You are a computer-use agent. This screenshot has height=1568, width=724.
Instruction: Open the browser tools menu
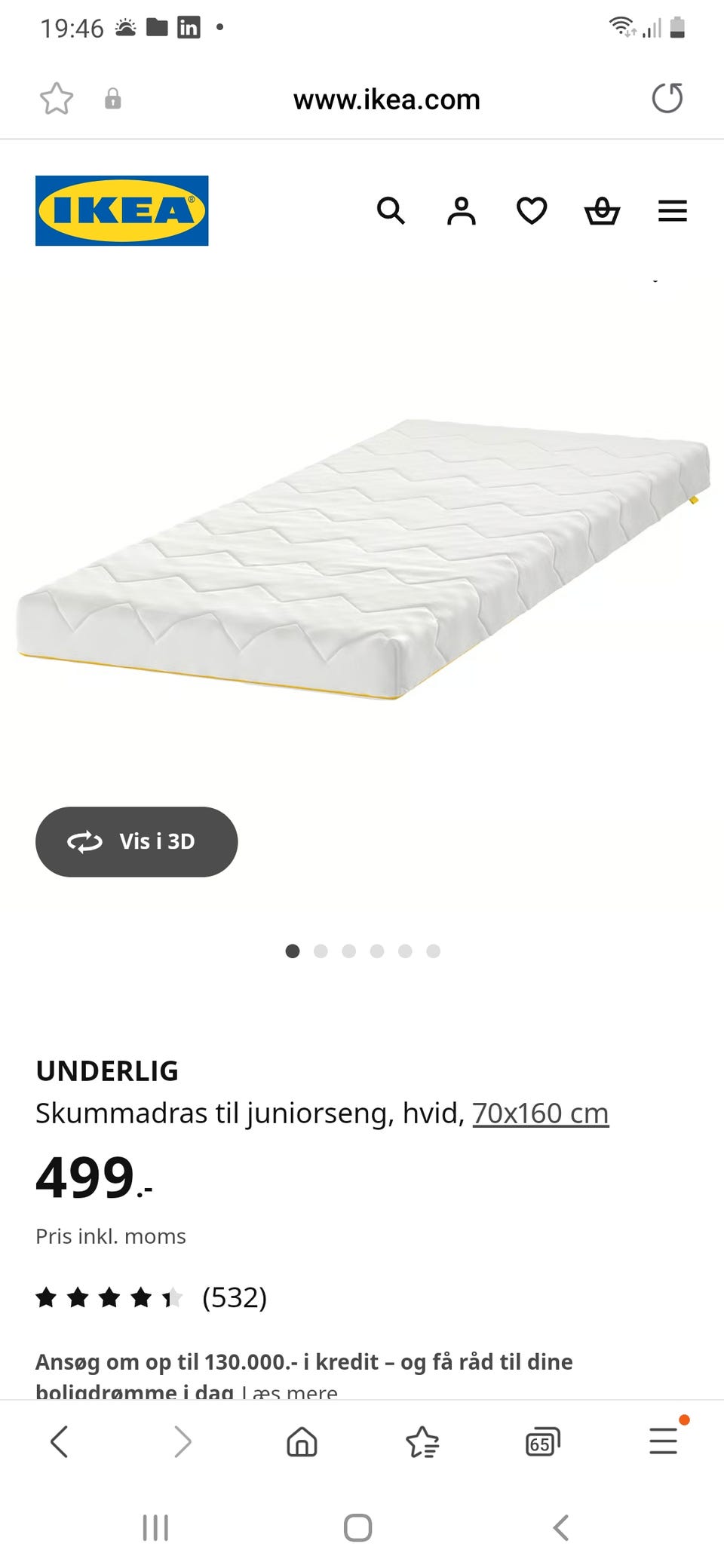664,1441
